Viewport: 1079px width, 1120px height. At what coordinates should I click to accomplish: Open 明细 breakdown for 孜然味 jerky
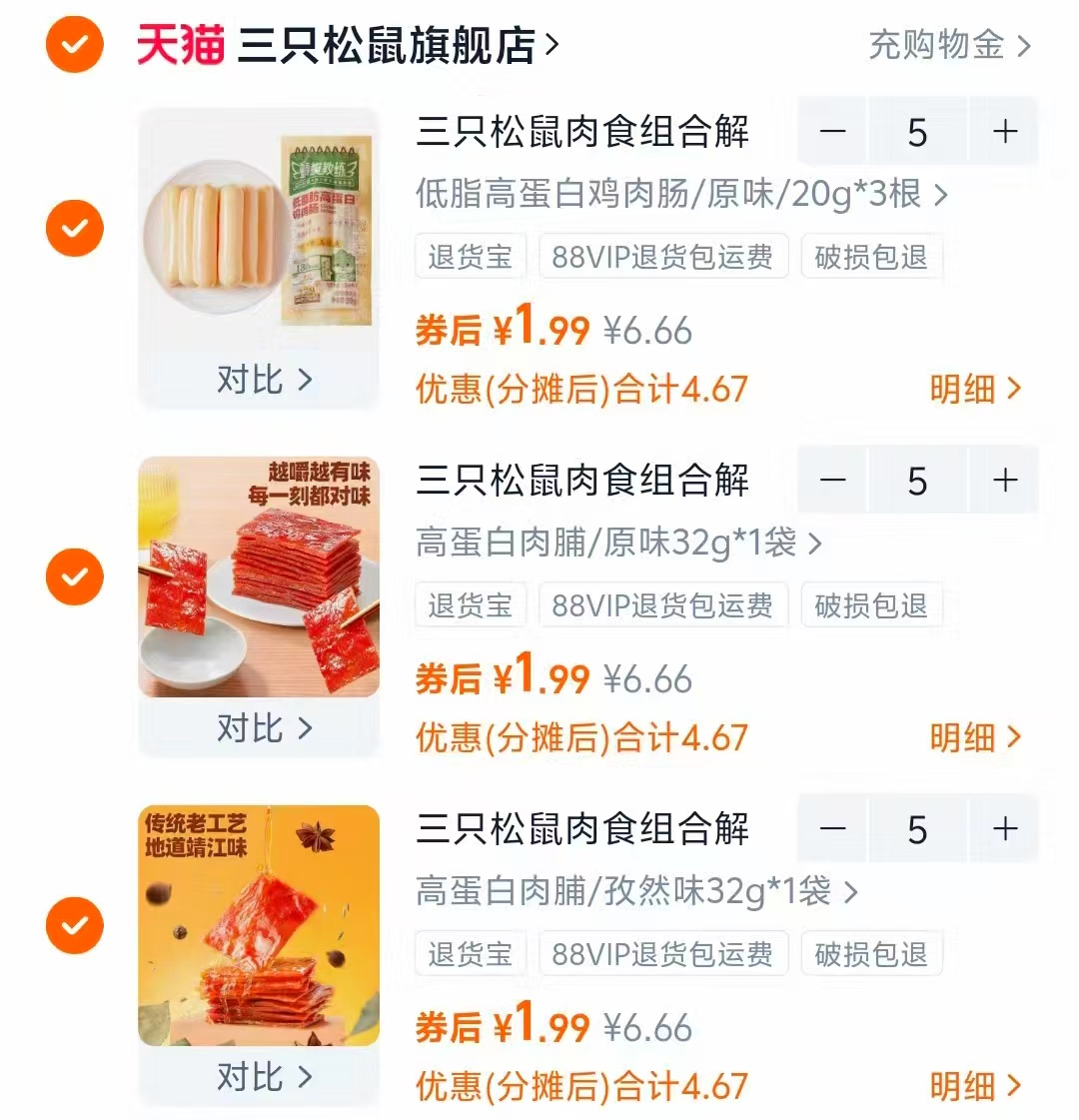point(976,1085)
